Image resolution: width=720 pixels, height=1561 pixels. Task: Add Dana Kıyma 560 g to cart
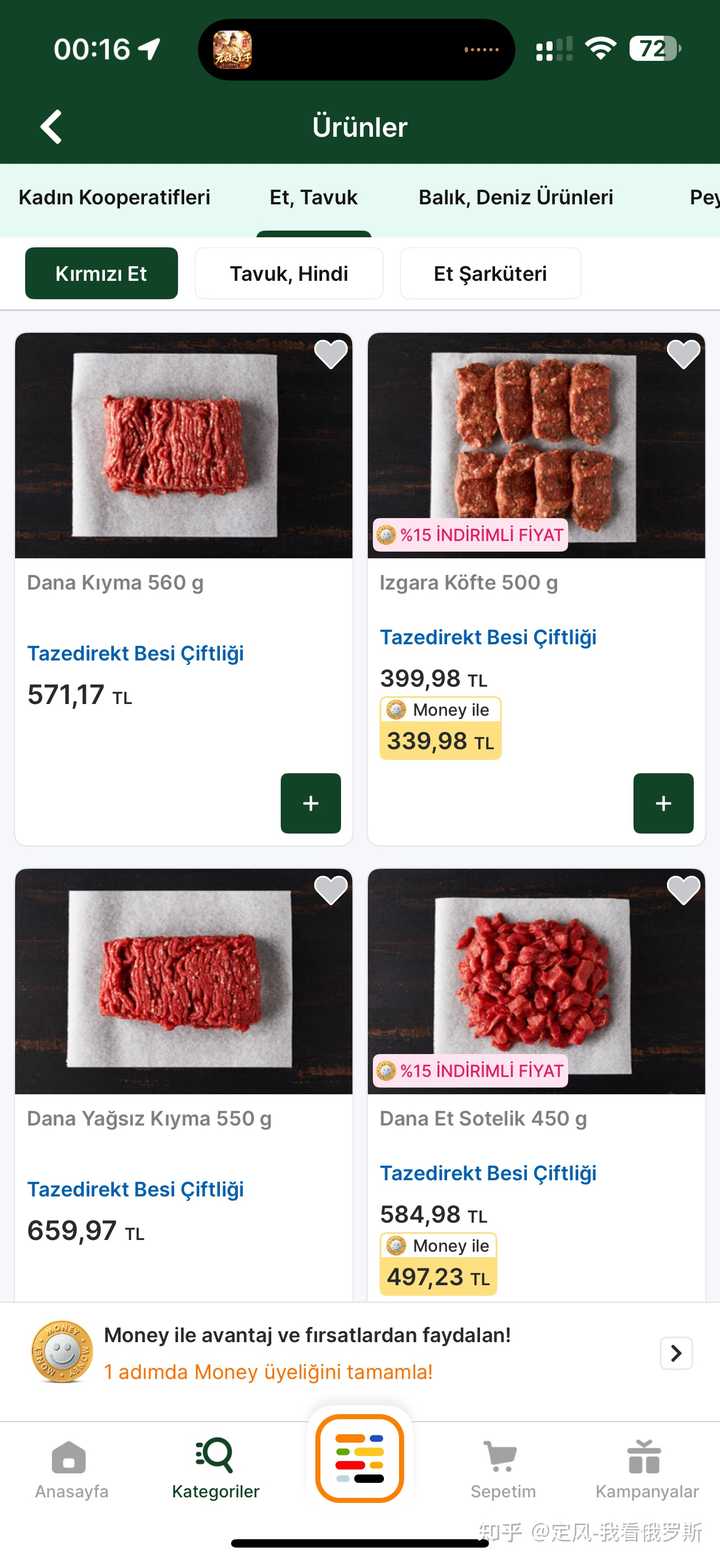click(x=310, y=803)
